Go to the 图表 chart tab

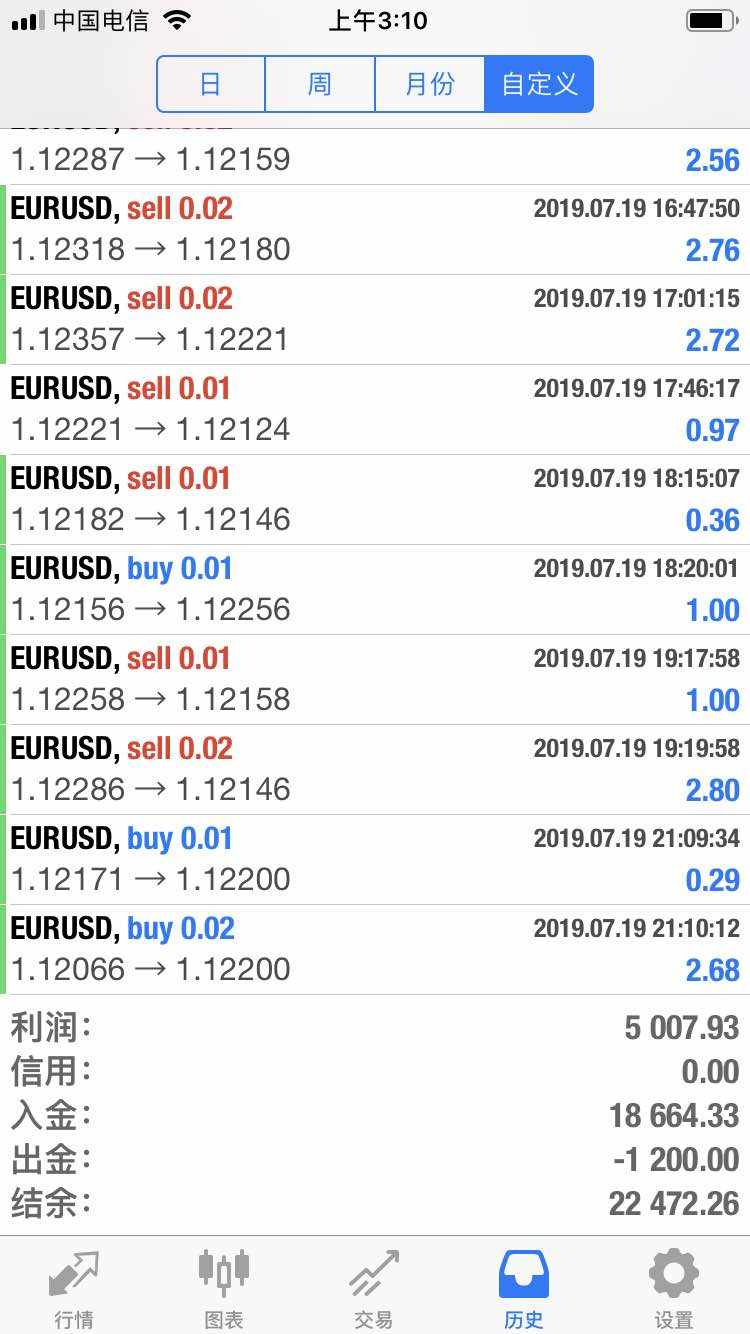tap(224, 1288)
